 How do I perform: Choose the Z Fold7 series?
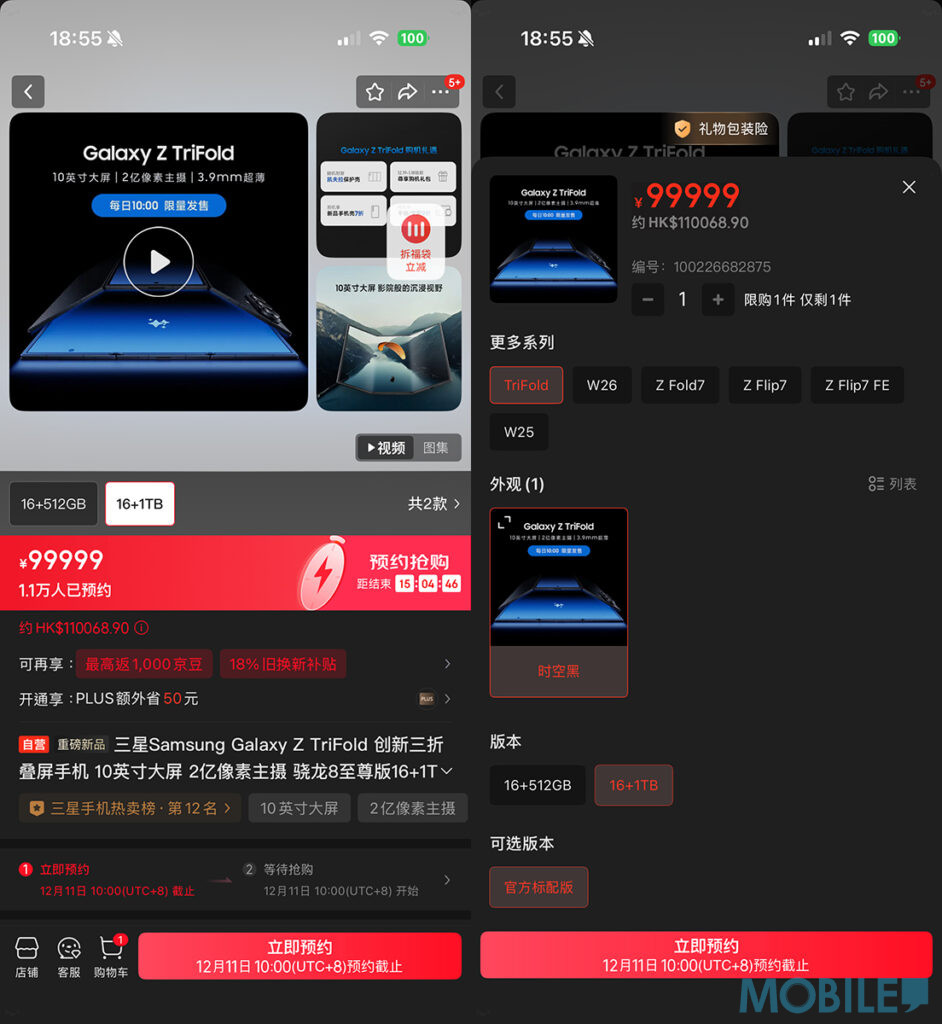[680, 385]
